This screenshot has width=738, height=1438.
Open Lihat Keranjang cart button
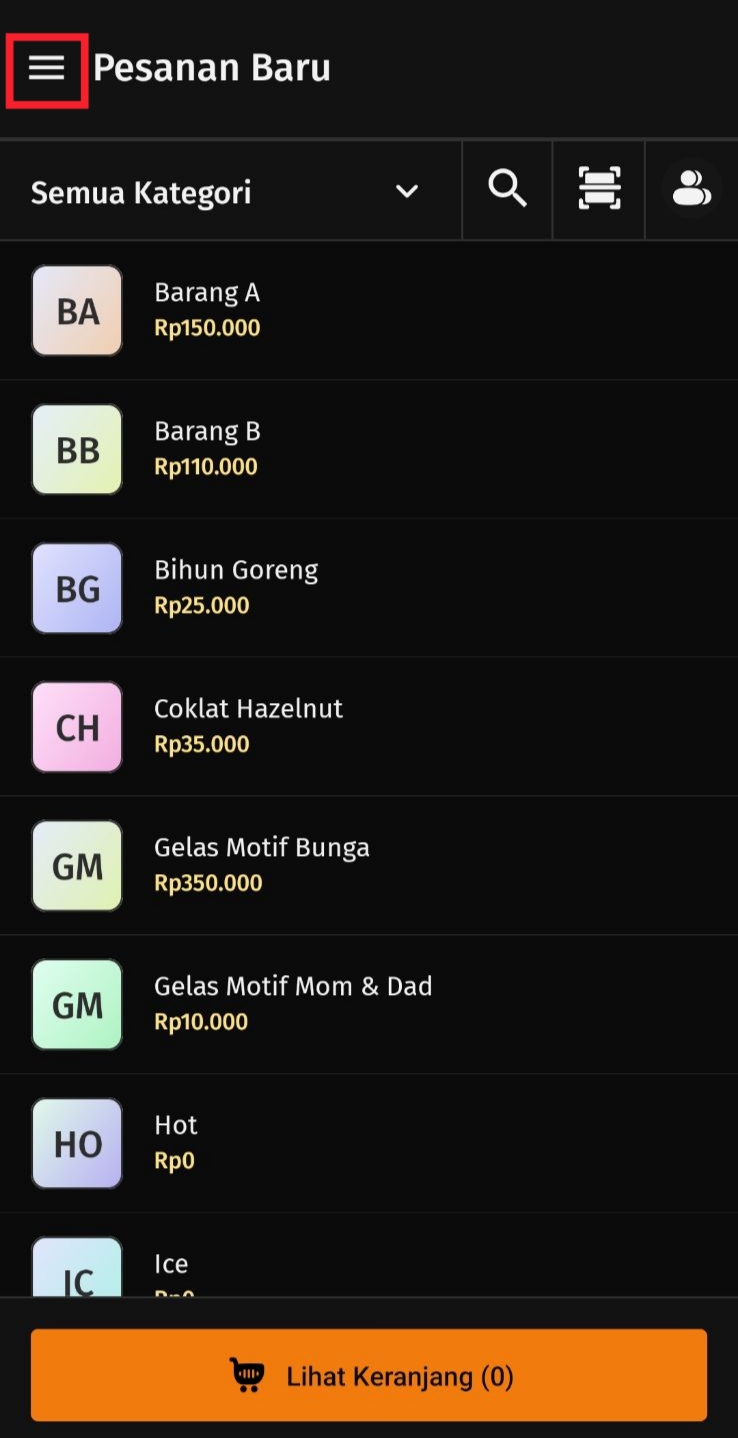tap(369, 1375)
